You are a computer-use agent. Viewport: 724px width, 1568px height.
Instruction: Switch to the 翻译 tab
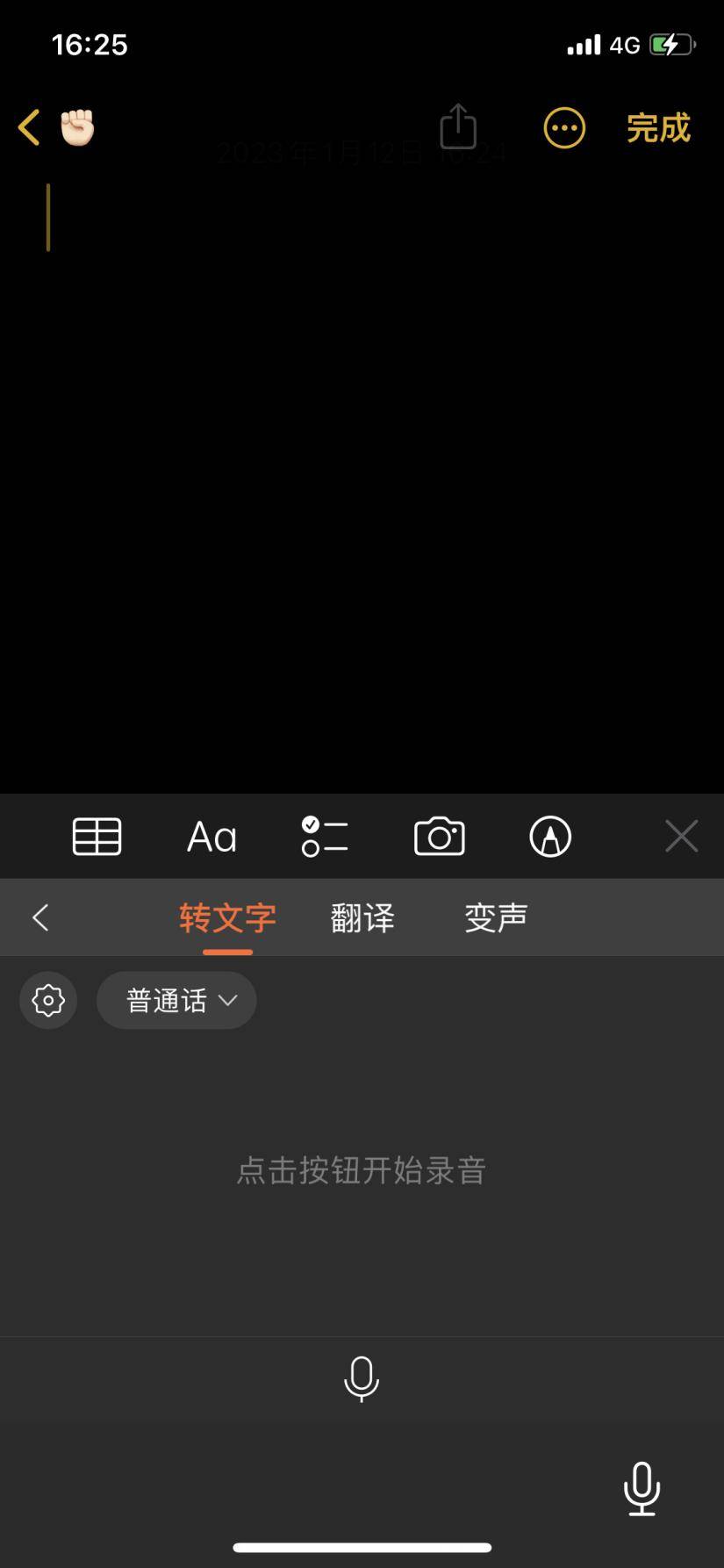[x=362, y=917]
